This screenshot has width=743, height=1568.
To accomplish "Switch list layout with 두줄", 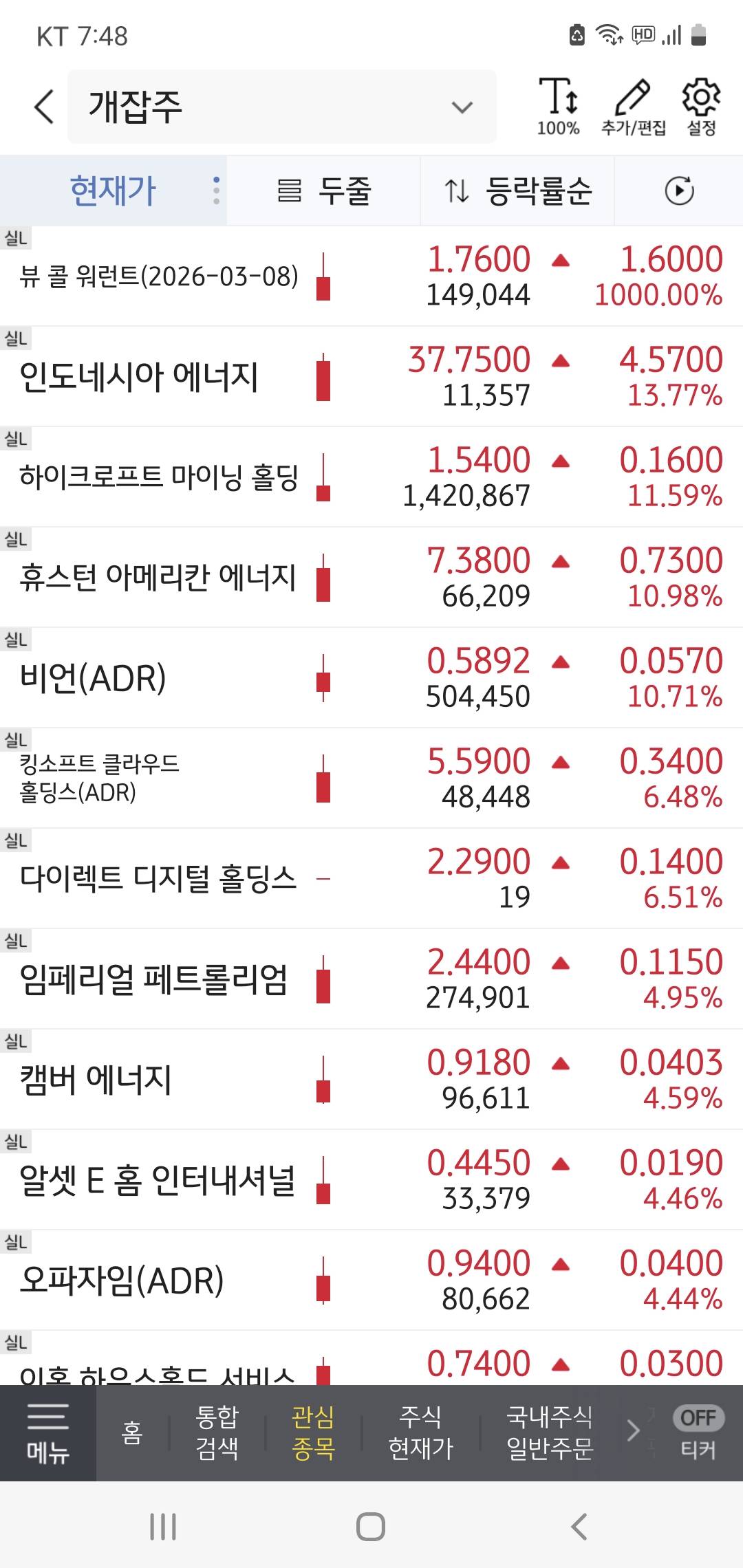I will click(x=324, y=190).
